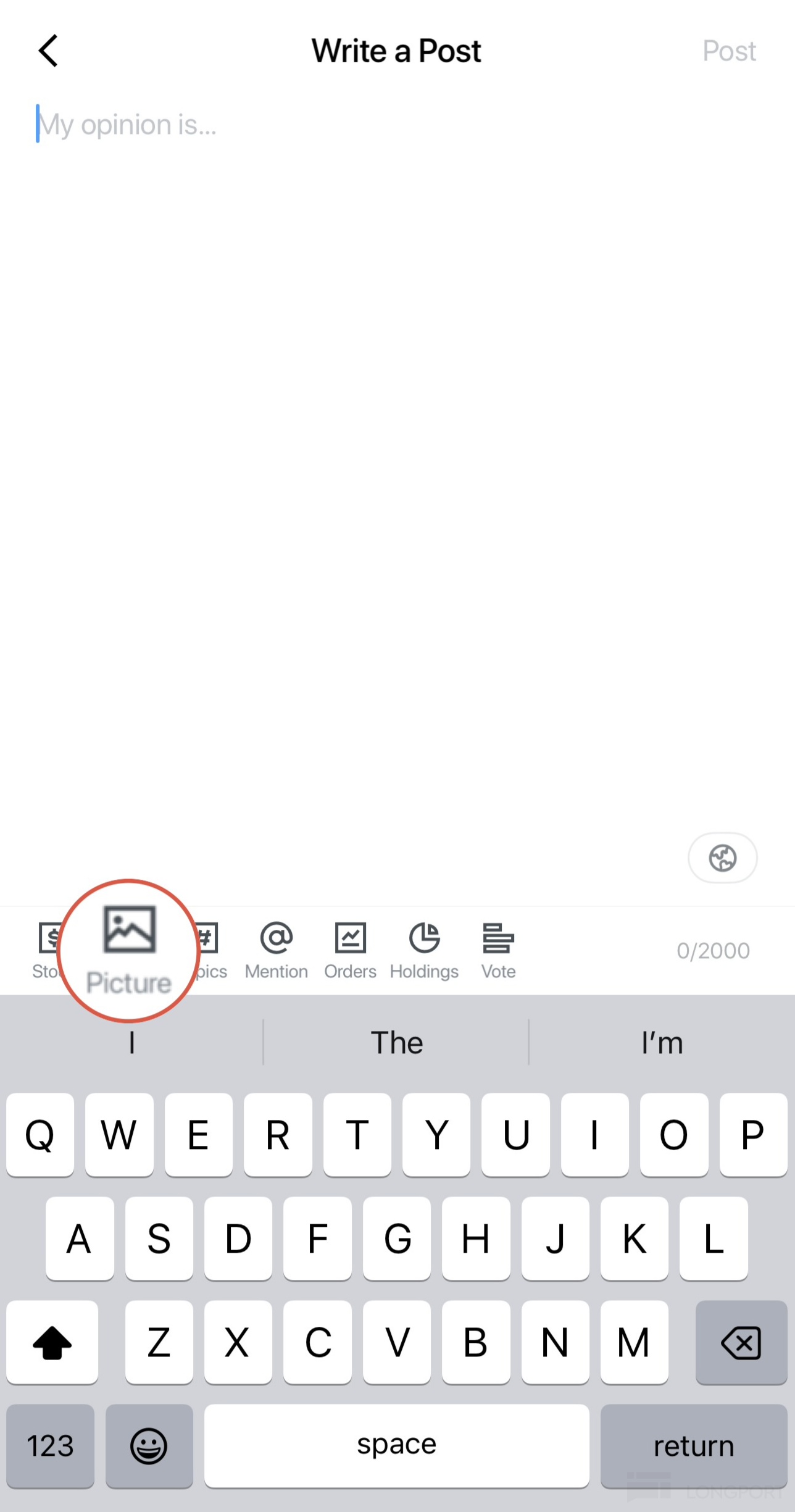This screenshot has height=1512, width=795.
Task: Go back from Write a Post
Action: pyautogui.click(x=48, y=51)
